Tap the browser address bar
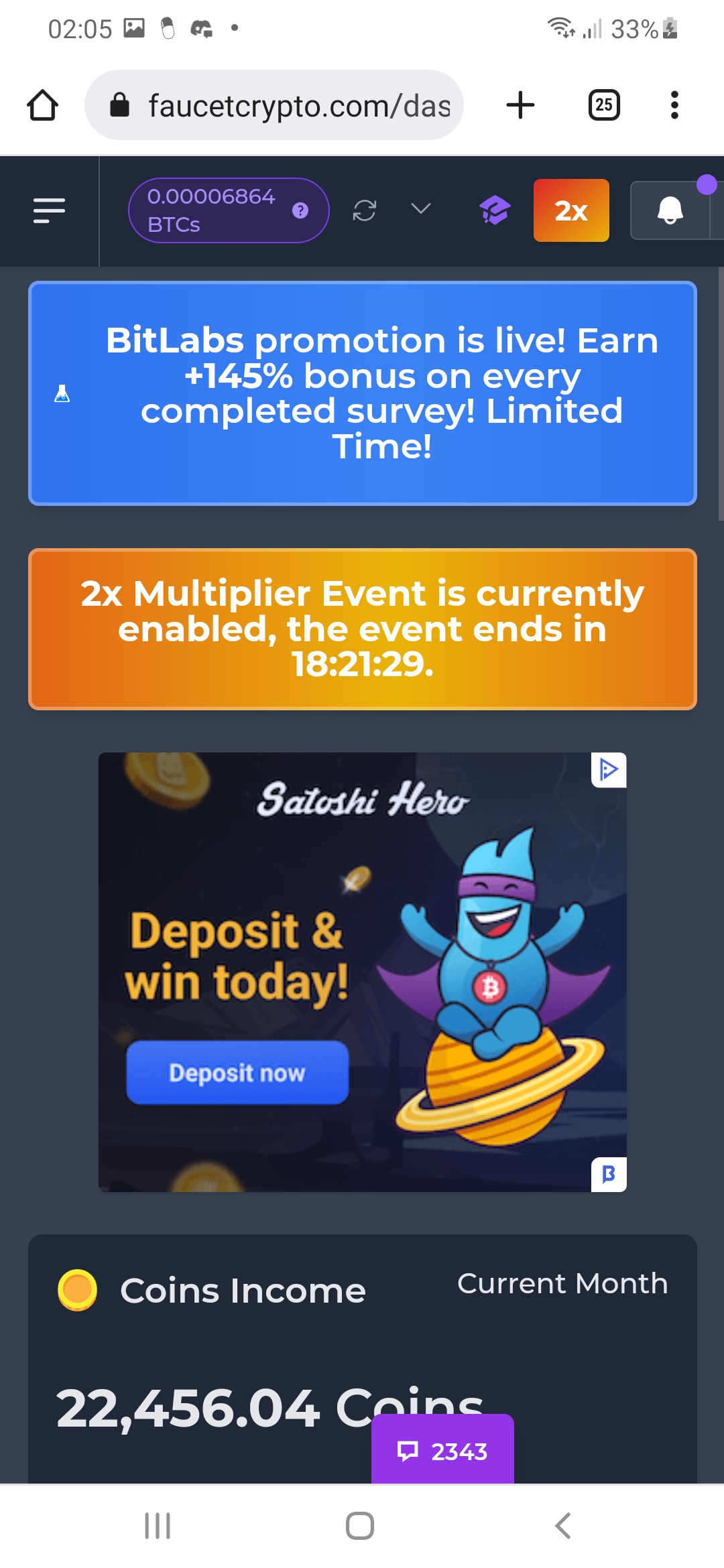This screenshot has height=1568, width=724. pos(274,105)
